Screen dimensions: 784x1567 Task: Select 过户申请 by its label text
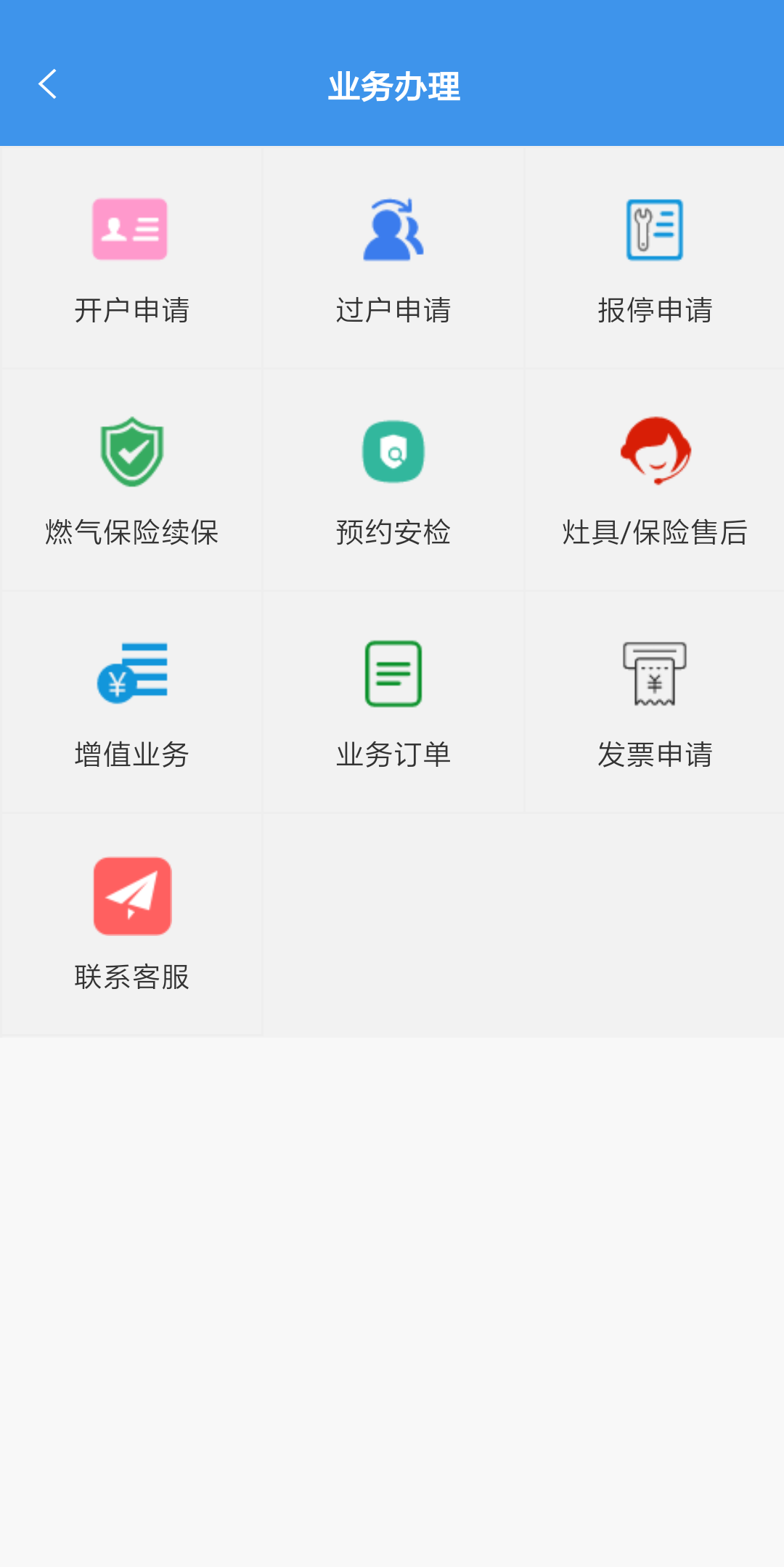tap(392, 310)
